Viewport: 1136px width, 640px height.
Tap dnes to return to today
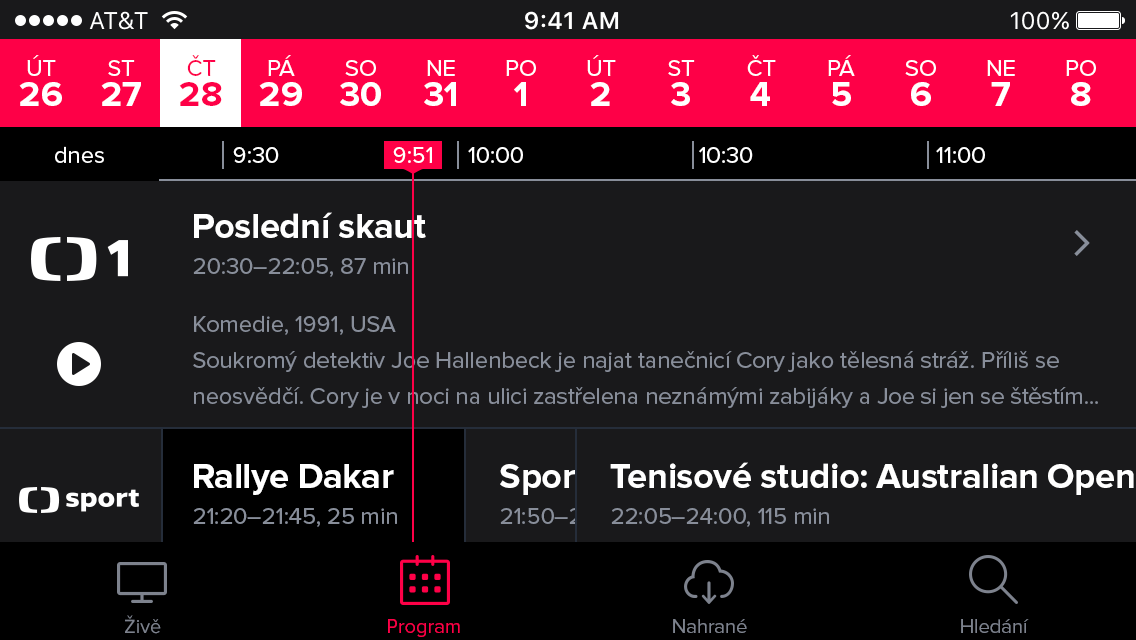(79, 155)
